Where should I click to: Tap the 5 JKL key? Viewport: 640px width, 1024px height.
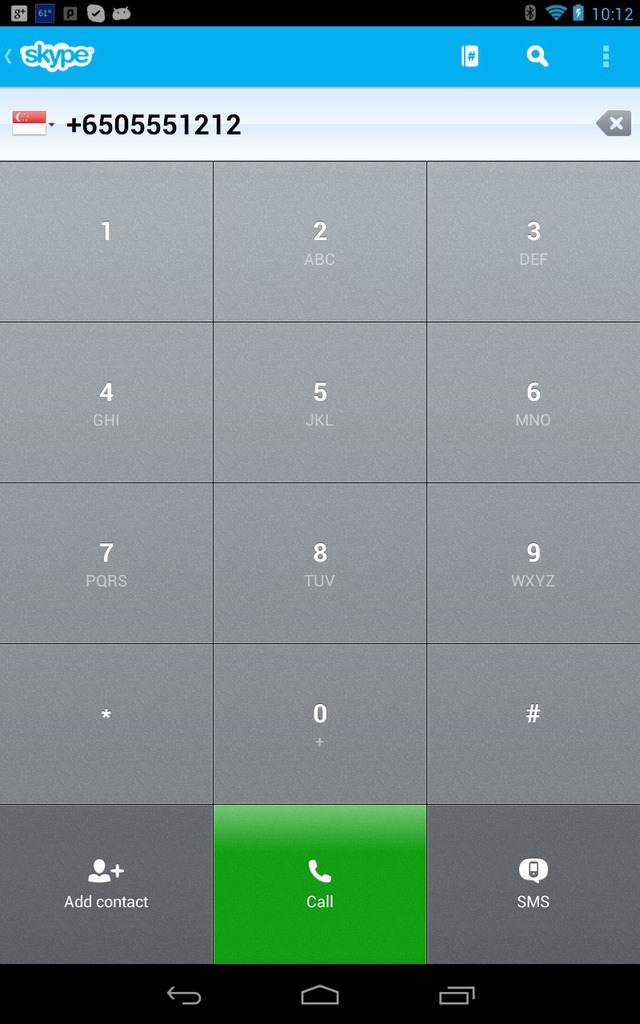(x=320, y=402)
